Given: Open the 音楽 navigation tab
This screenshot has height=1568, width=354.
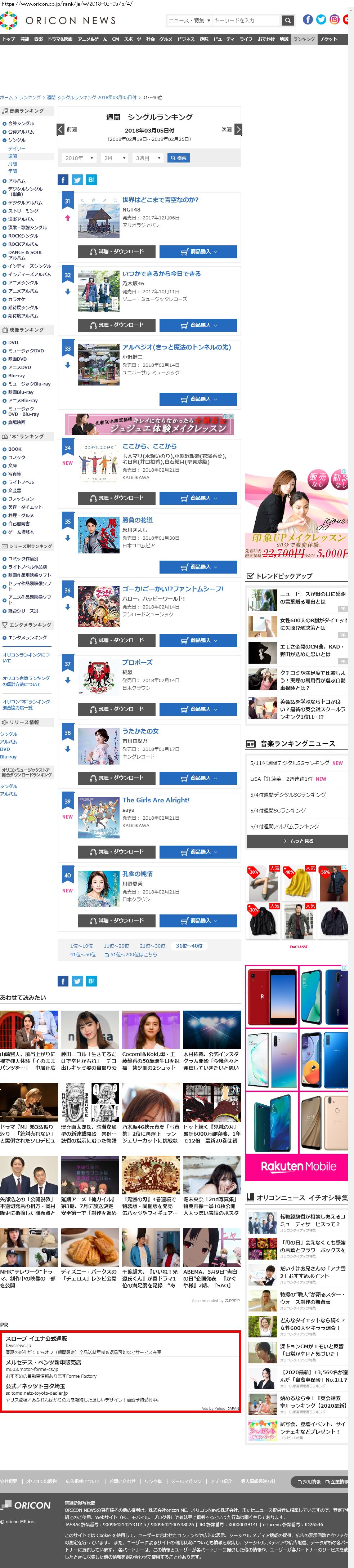Looking at the screenshot, I should coord(38,39).
